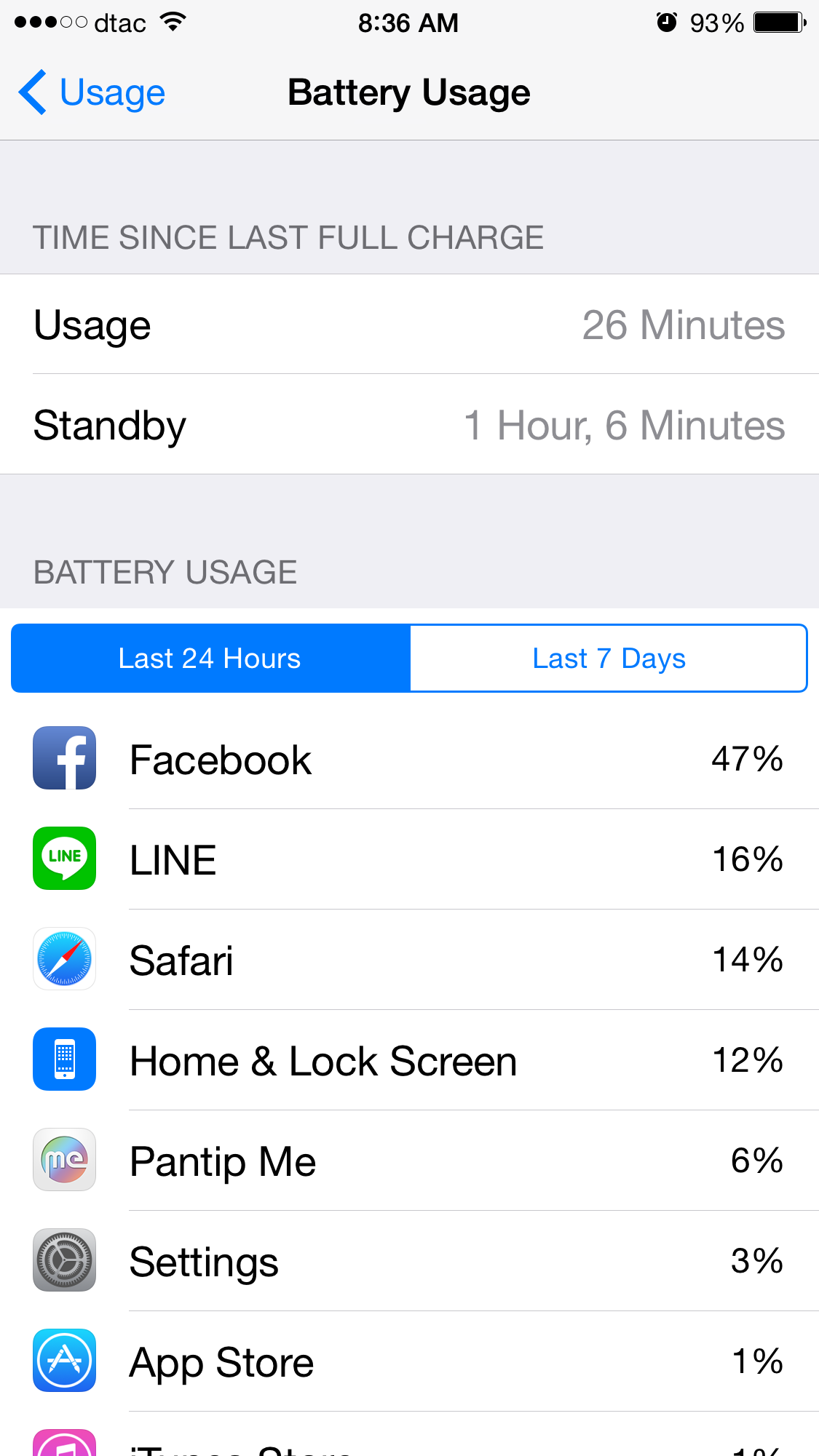Screen dimensions: 819x1456
Task: Switch to Last 7 Days view
Action: coord(609,659)
